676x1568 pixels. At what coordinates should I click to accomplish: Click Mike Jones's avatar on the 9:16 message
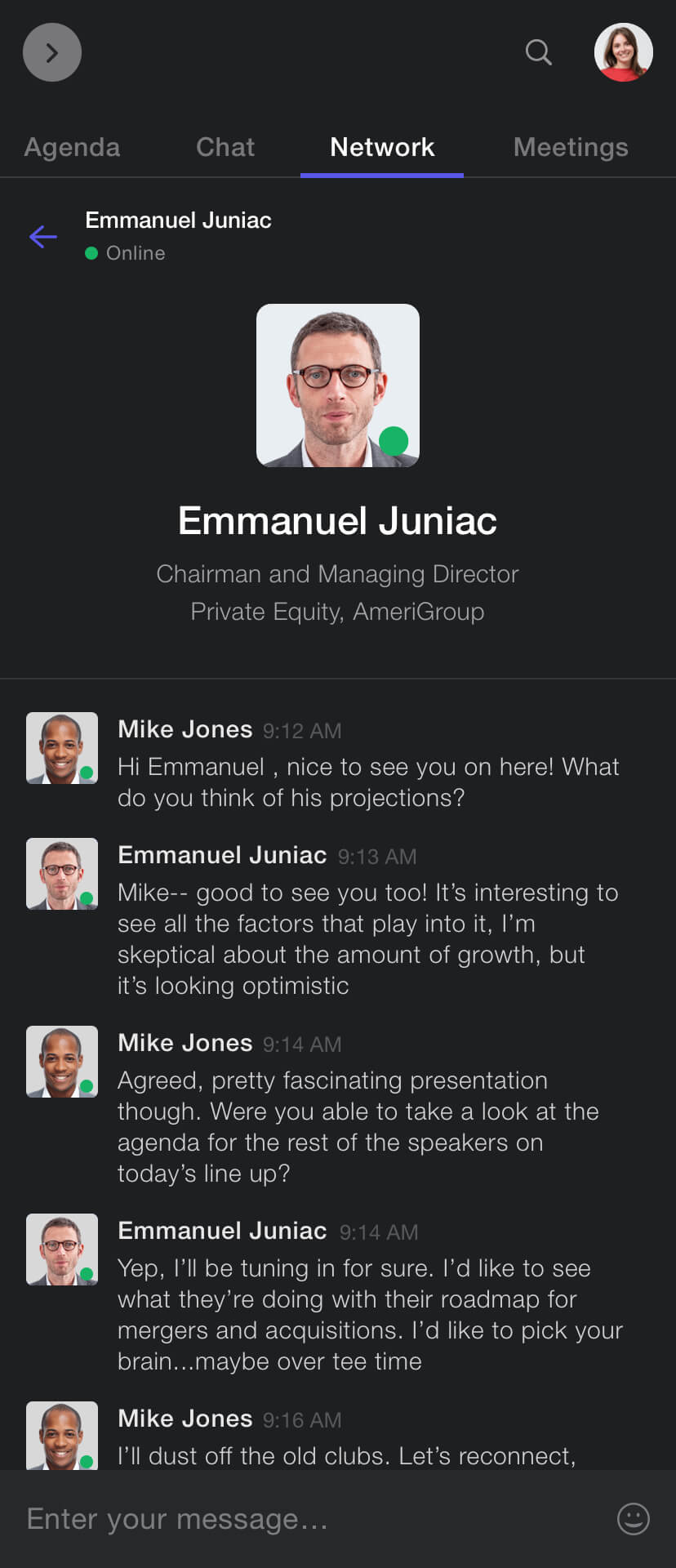(x=61, y=1435)
